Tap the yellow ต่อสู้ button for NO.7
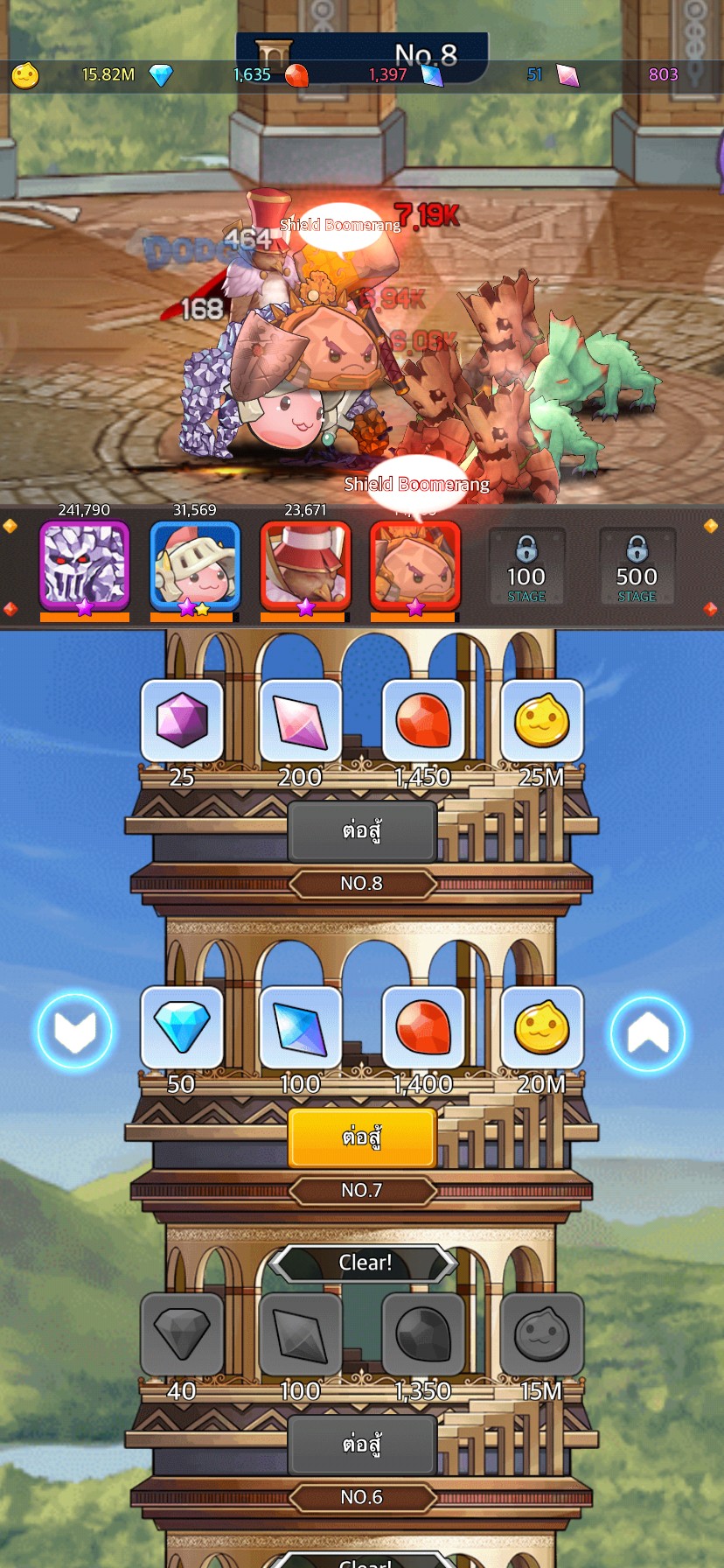Screen dimensions: 724x1568 point(362,1137)
